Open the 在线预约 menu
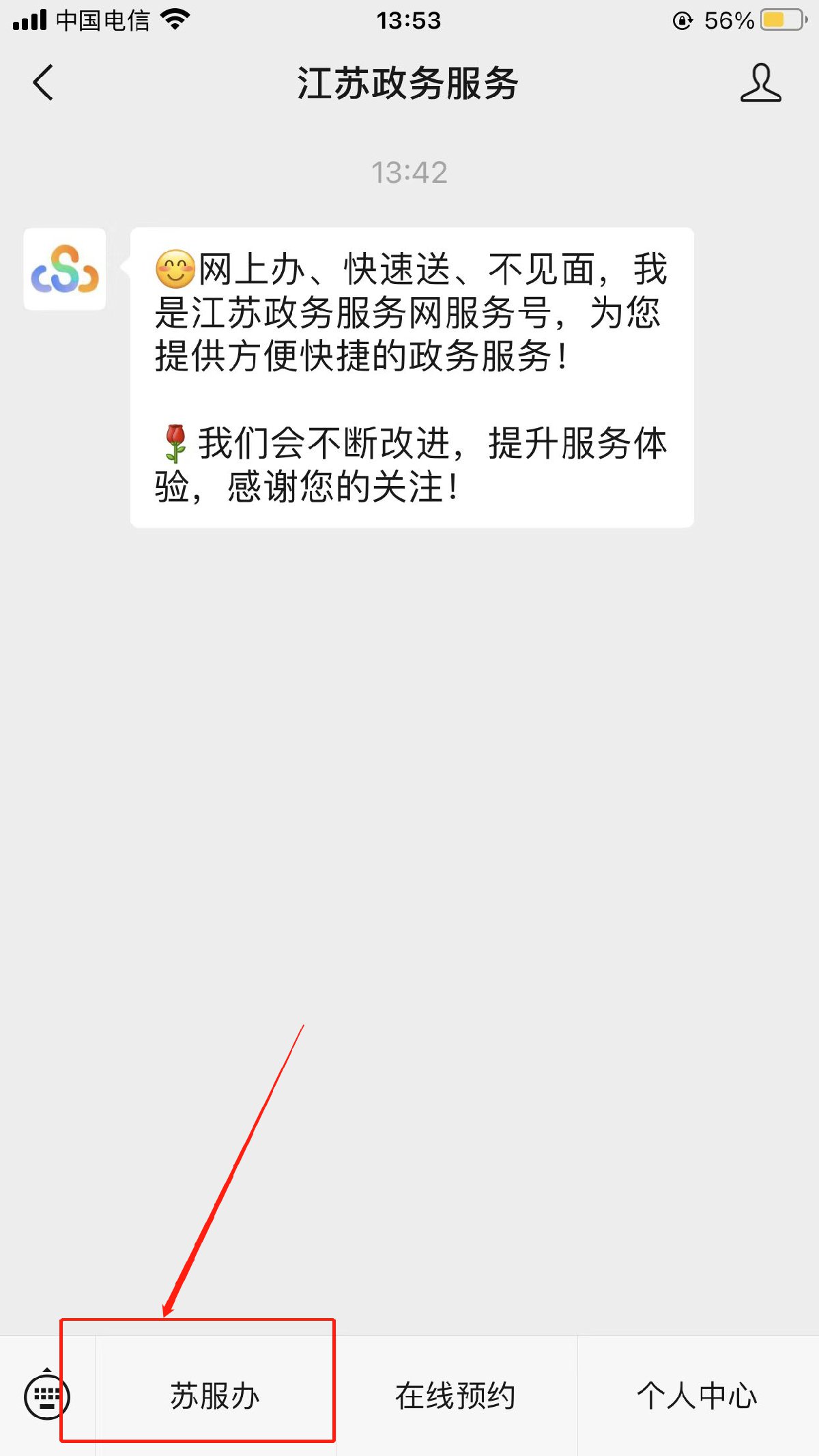This screenshot has width=819, height=1456. (456, 1395)
